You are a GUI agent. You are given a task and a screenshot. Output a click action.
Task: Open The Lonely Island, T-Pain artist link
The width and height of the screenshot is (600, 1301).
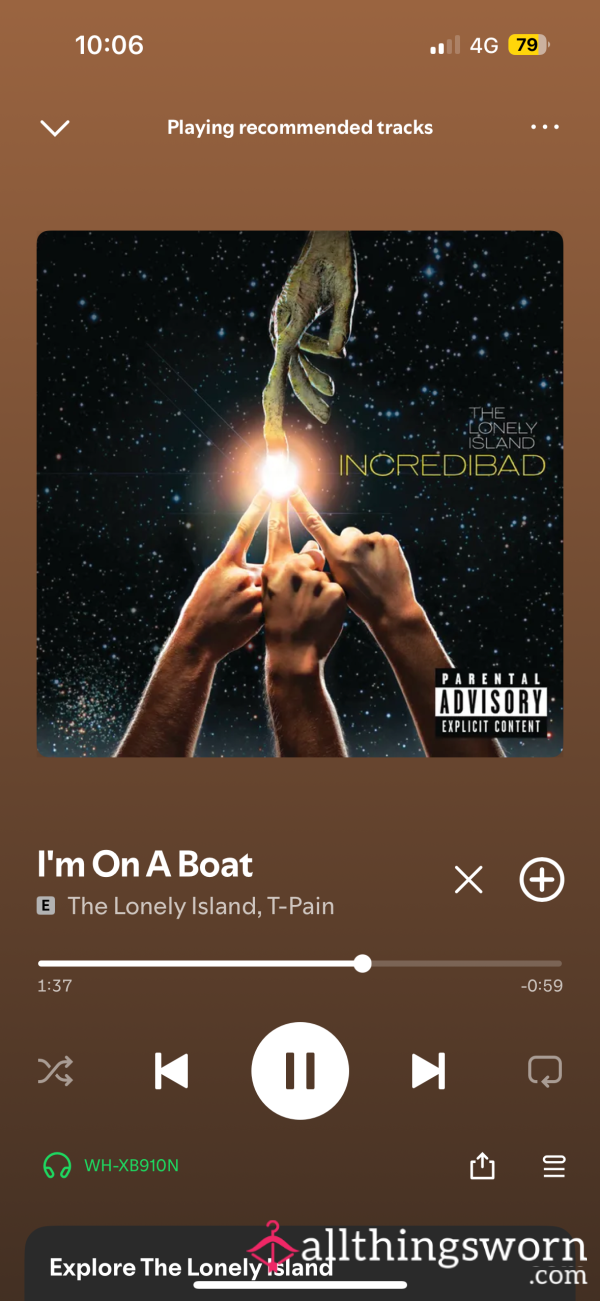(201, 906)
